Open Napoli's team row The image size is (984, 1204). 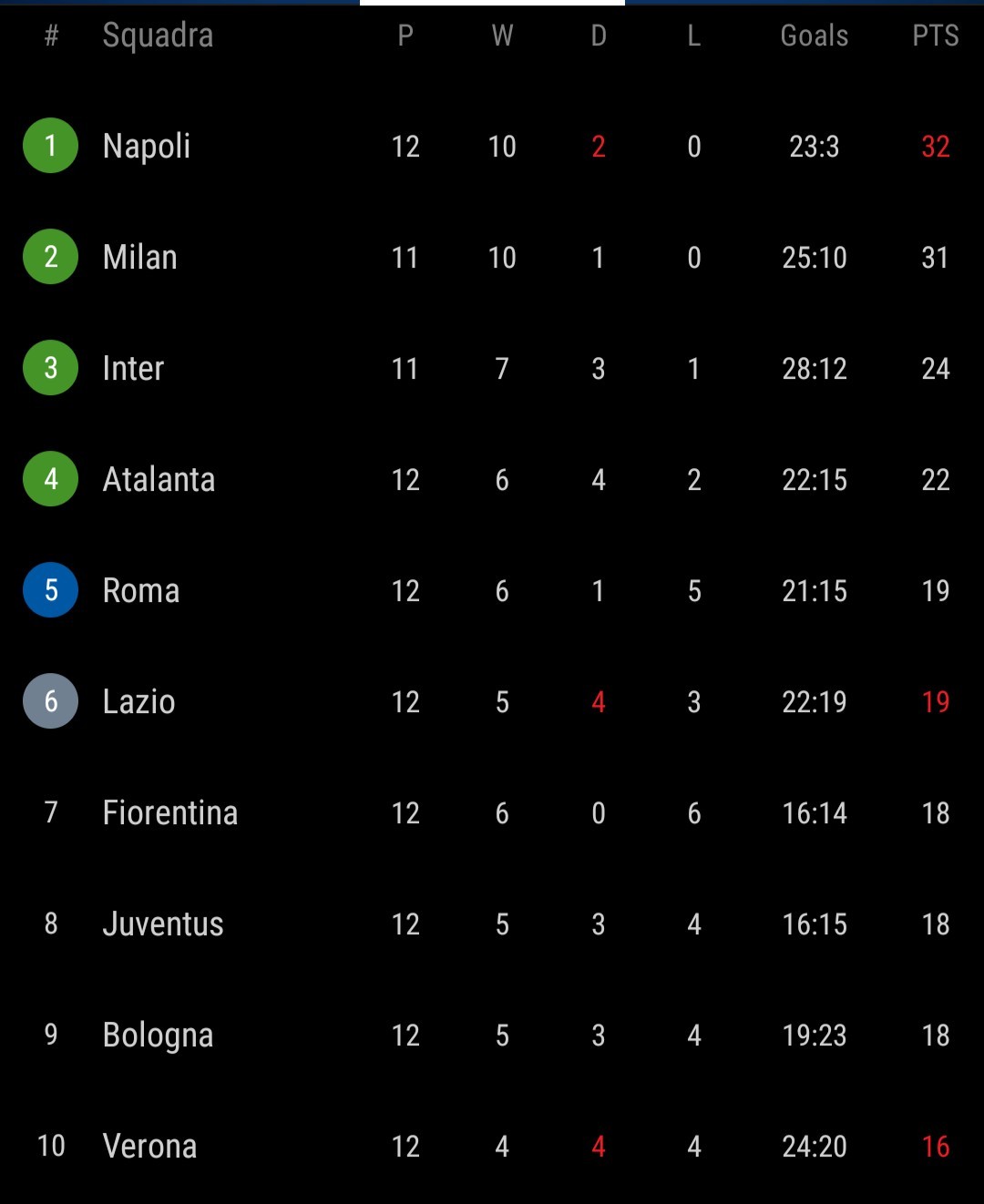click(492, 146)
